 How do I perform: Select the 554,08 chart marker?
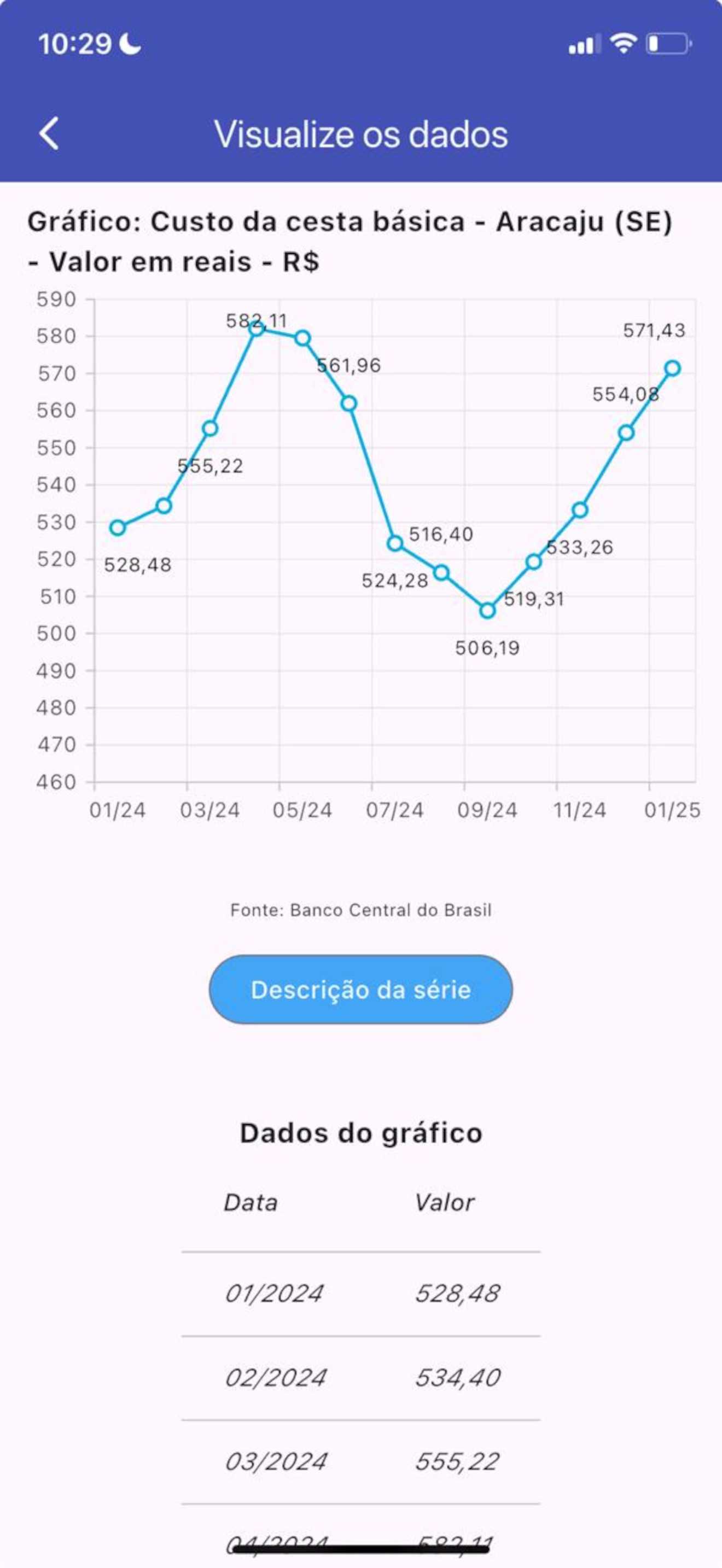[x=626, y=432]
